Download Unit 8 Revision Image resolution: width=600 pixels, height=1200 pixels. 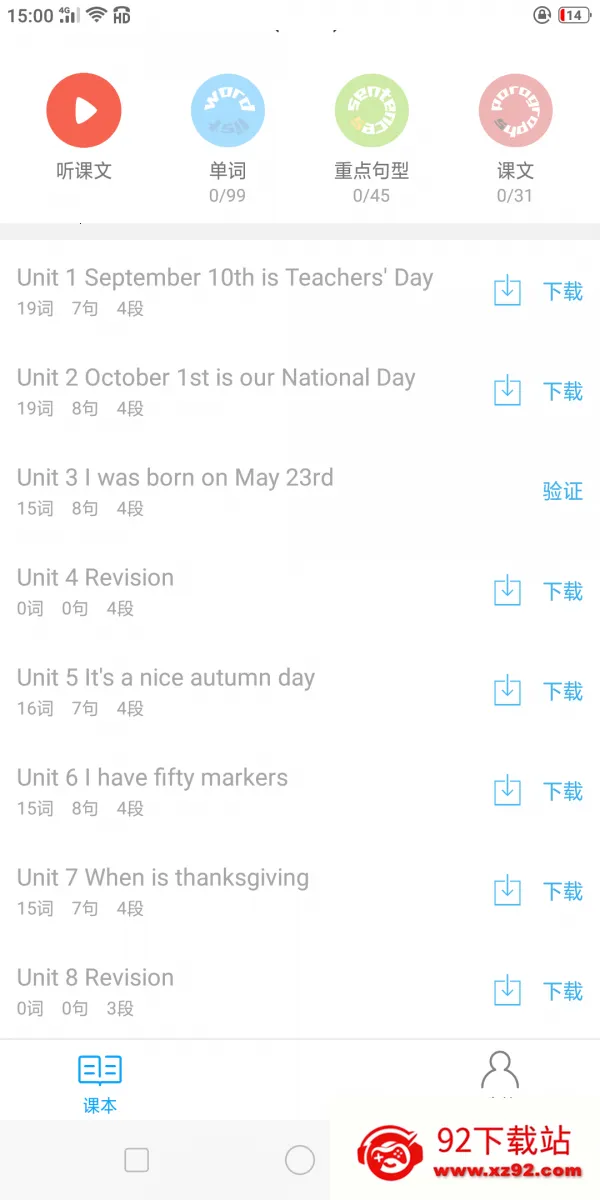pos(538,991)
